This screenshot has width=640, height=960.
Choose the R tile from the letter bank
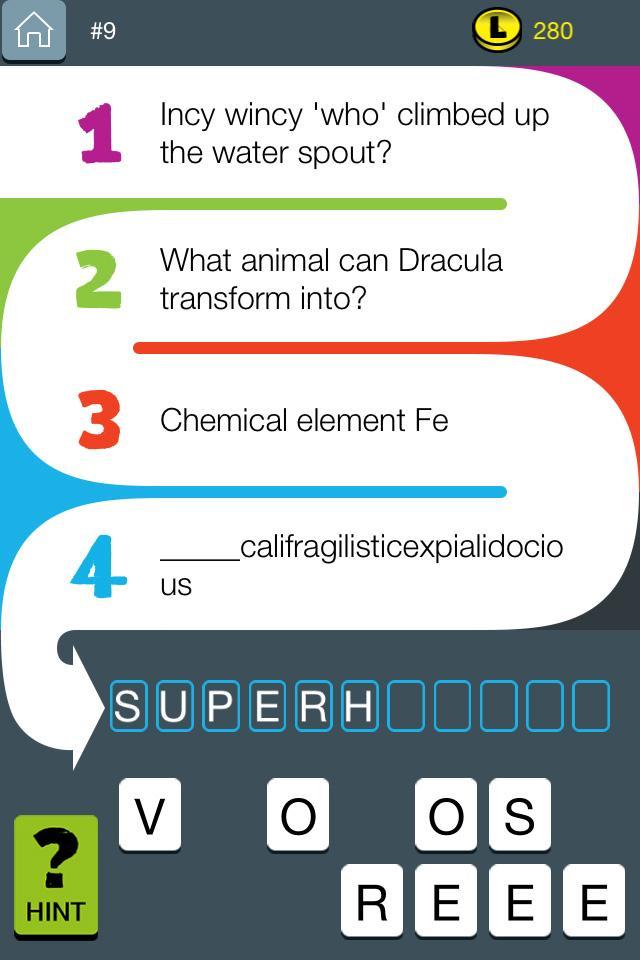[x=372, y=901]
